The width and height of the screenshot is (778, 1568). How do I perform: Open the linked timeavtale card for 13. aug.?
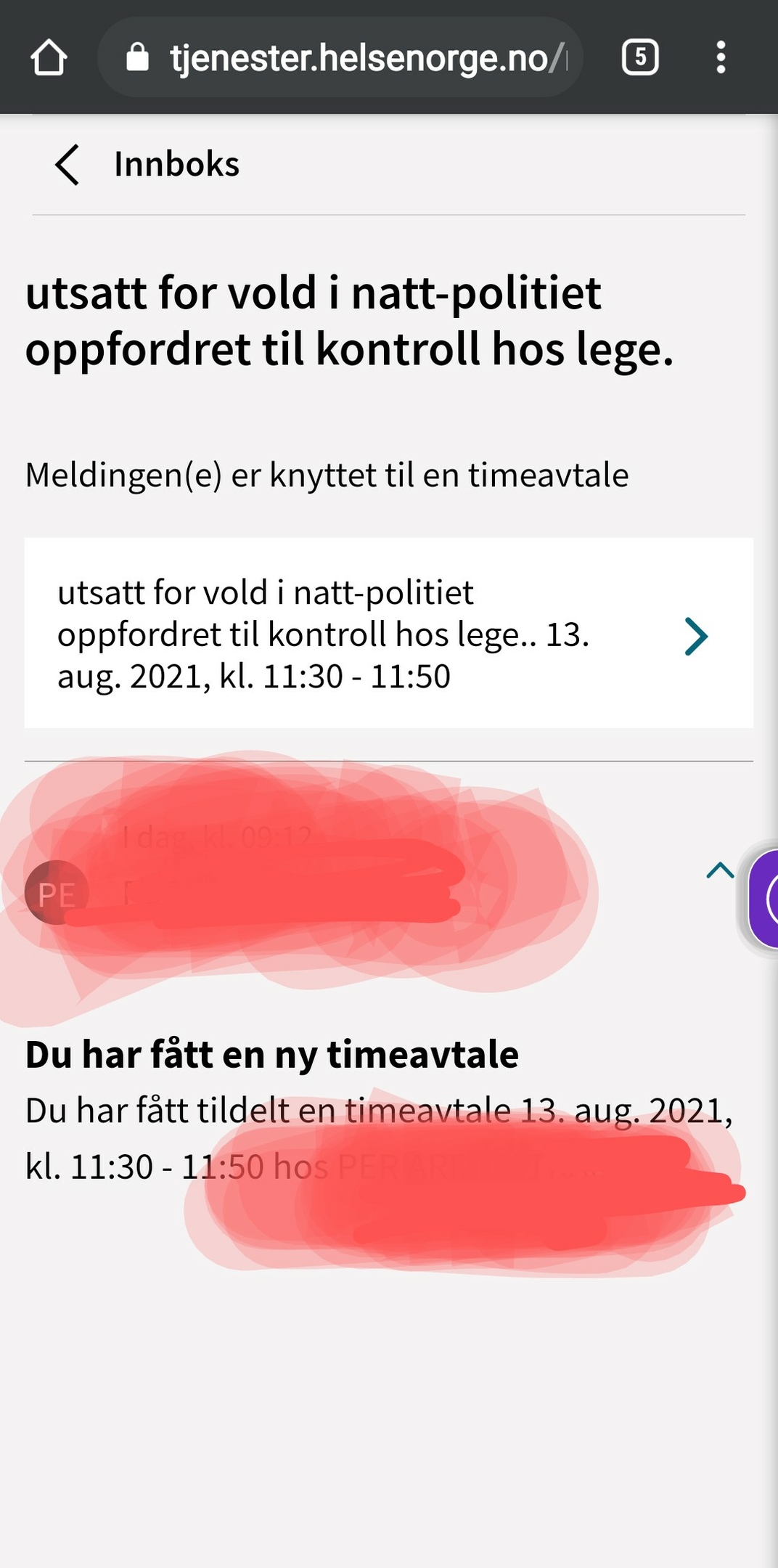tap(389, 633)
